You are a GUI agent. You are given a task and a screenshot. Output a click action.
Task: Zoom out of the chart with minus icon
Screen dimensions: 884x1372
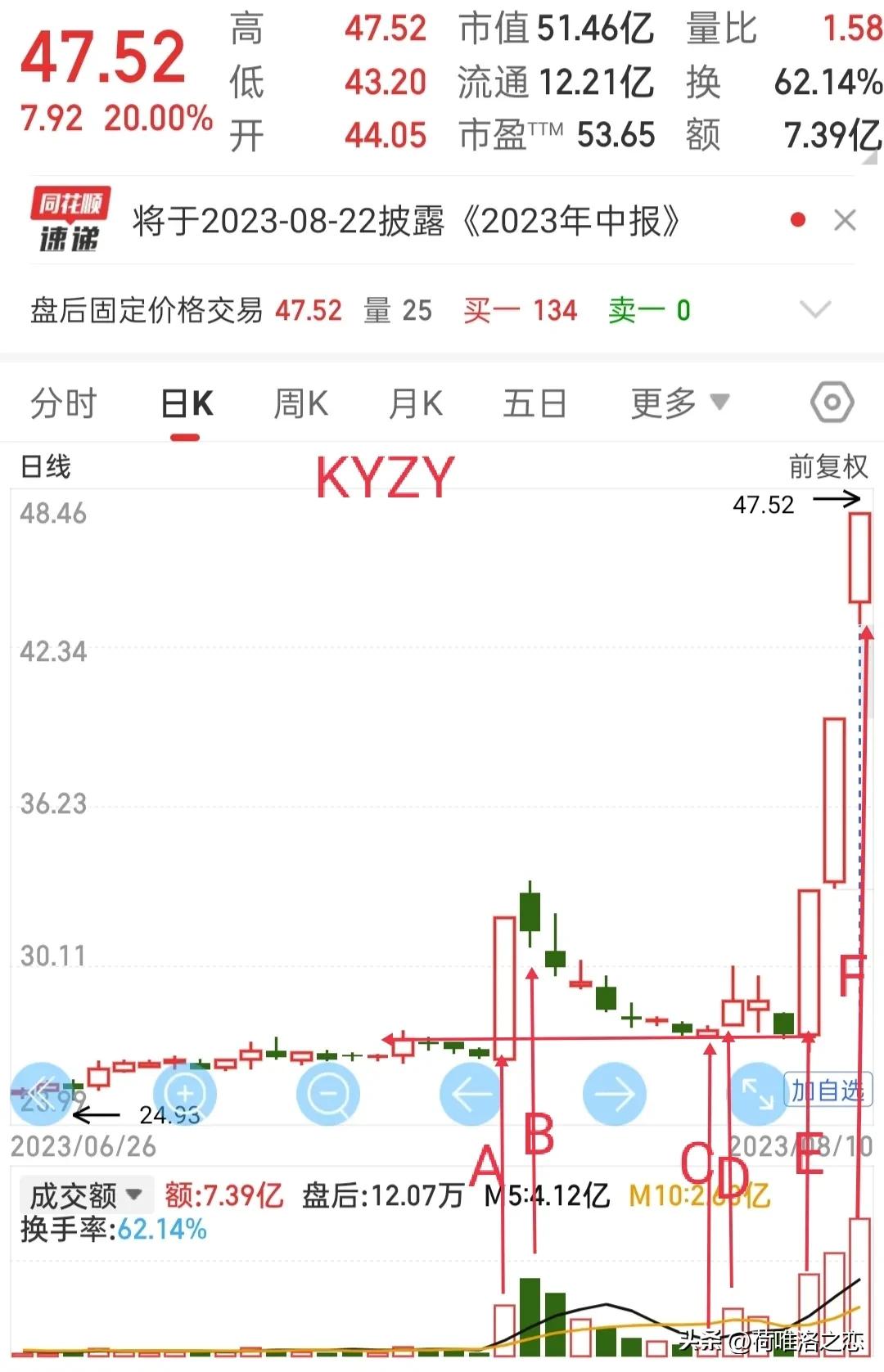click(x=327, y=1093)
